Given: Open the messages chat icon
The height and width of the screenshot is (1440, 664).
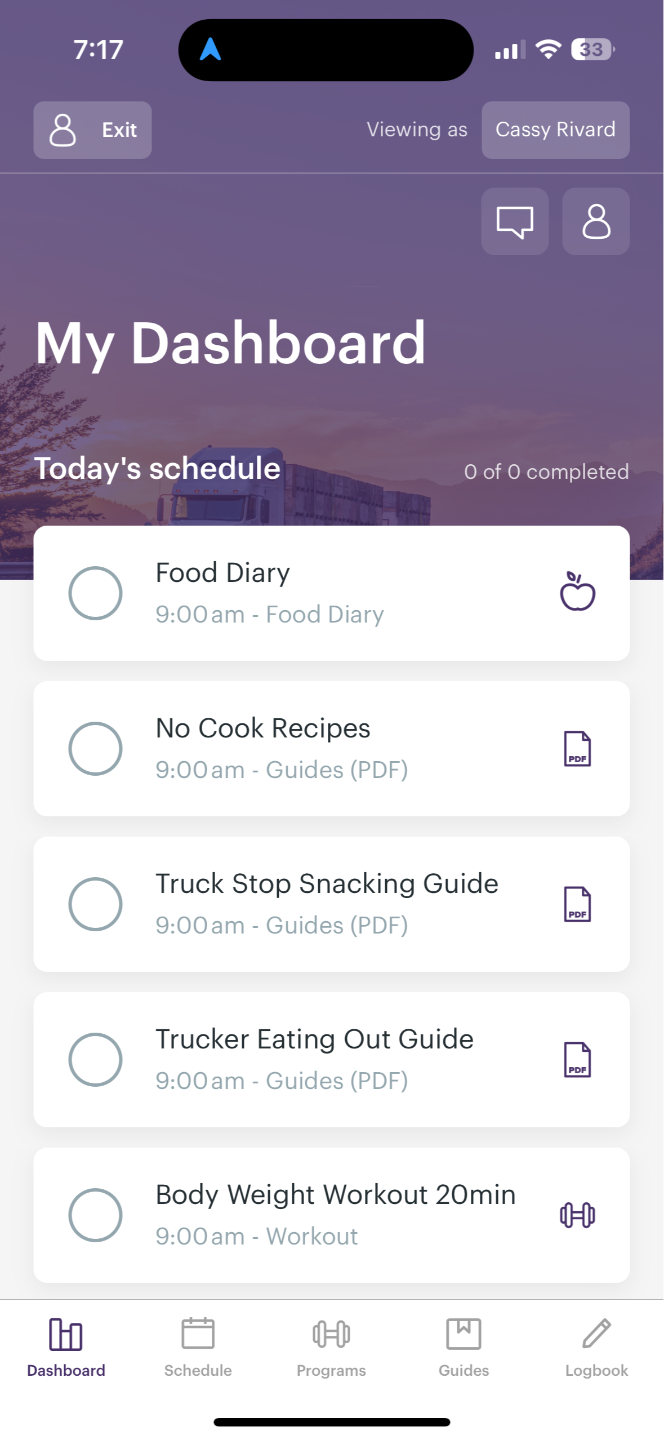Looking at the screenshot, I should click(x=515, y=221).
